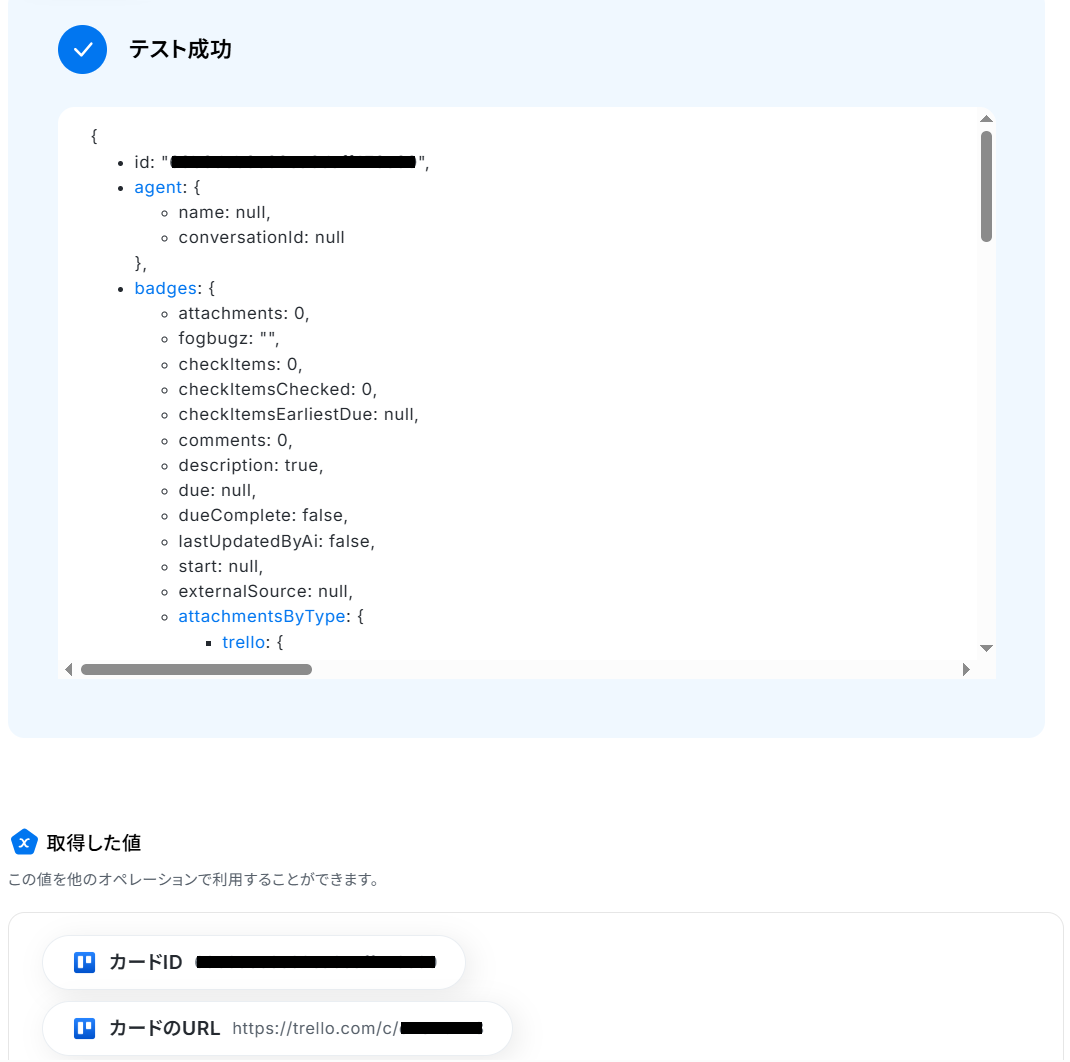1070x1062 pixels.
Task: Collapse the agent node in JSON
Action: 158,187
